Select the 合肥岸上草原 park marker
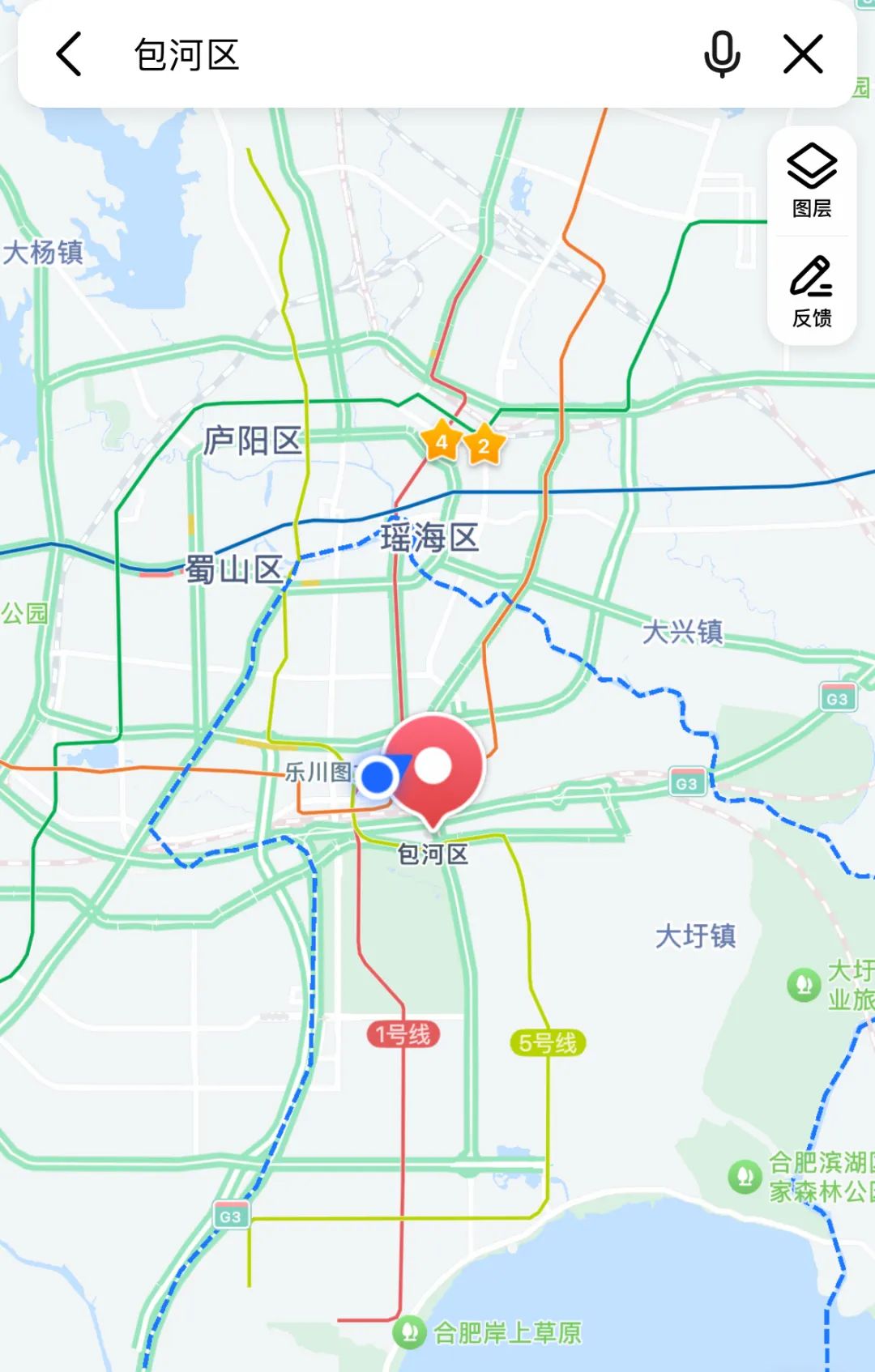Image resolution: width=875 pixels, height=1372 pixels. [410, 1332]
